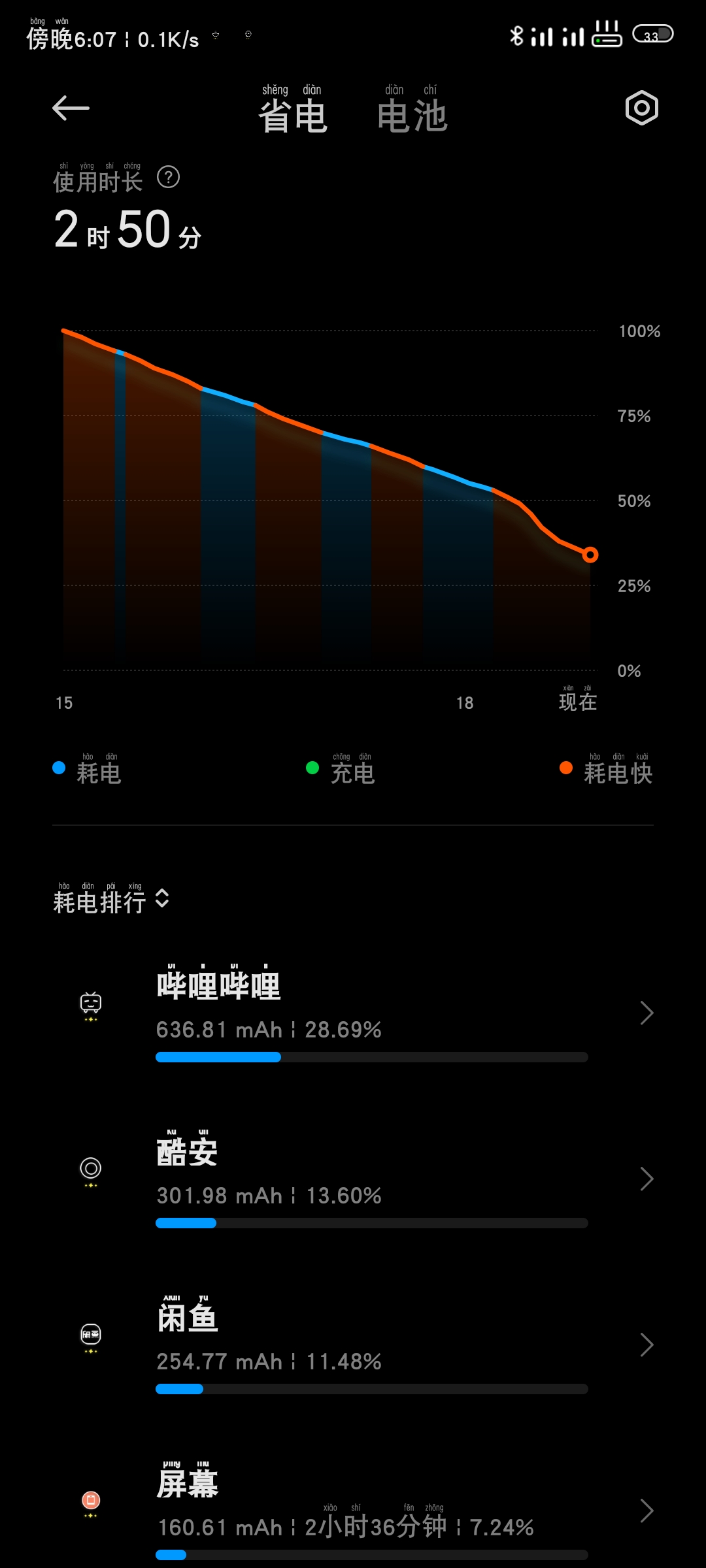
Task: Go back using the arrow
Action: coord(71,108)
